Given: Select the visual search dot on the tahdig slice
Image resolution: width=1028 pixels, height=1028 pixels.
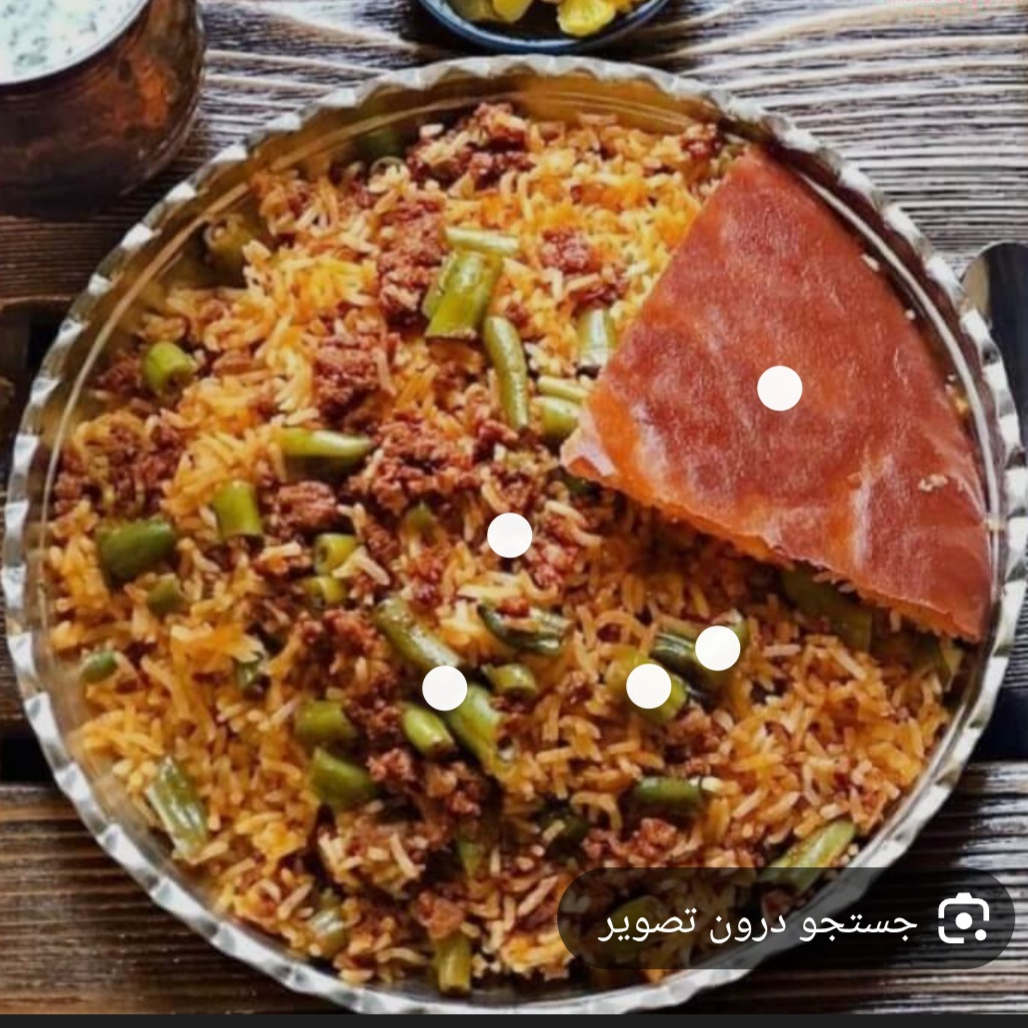Looking at the screenshot, I should tap(779, 388).
